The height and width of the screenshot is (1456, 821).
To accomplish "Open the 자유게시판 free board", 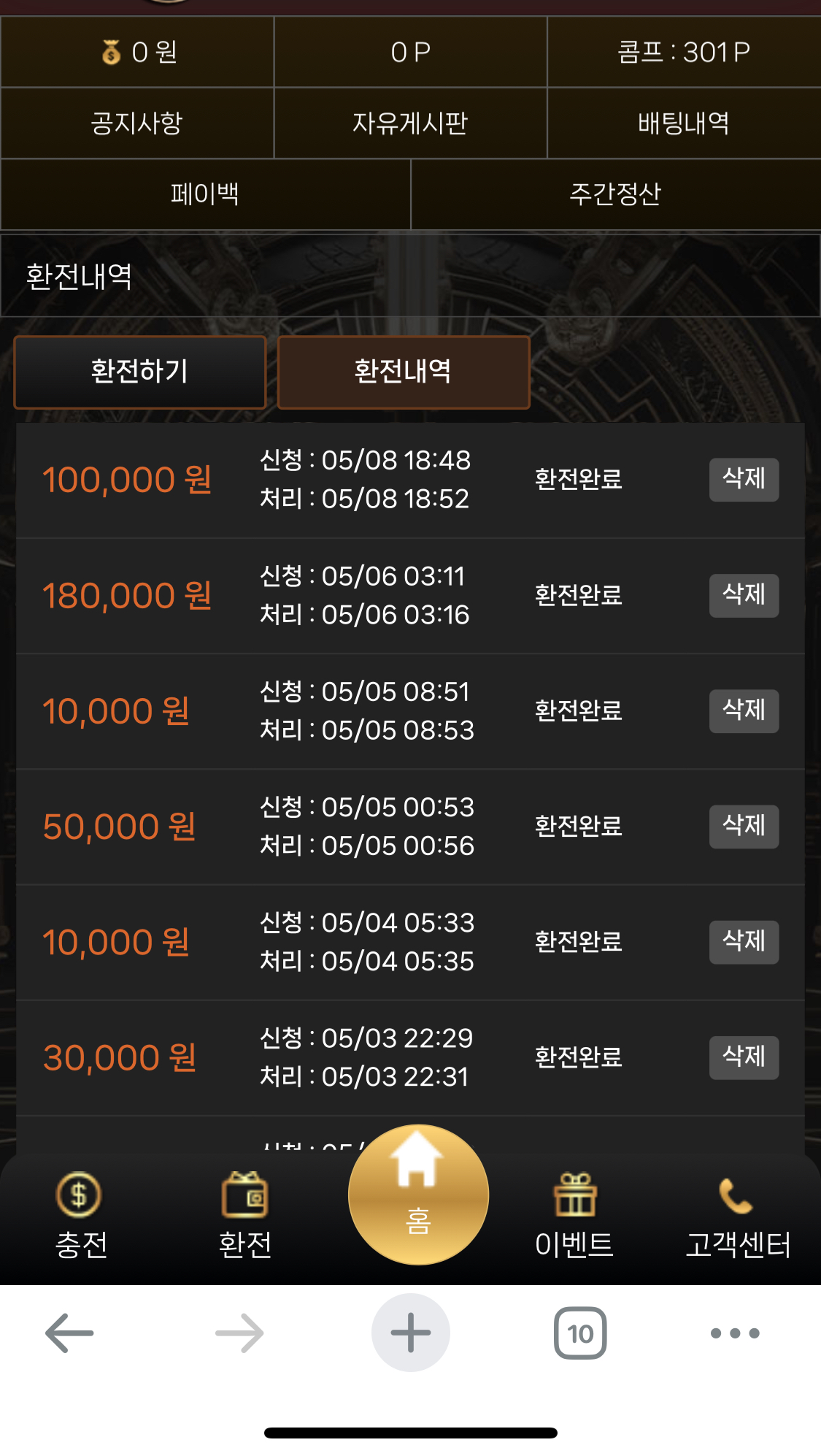I will click(410, 123).
